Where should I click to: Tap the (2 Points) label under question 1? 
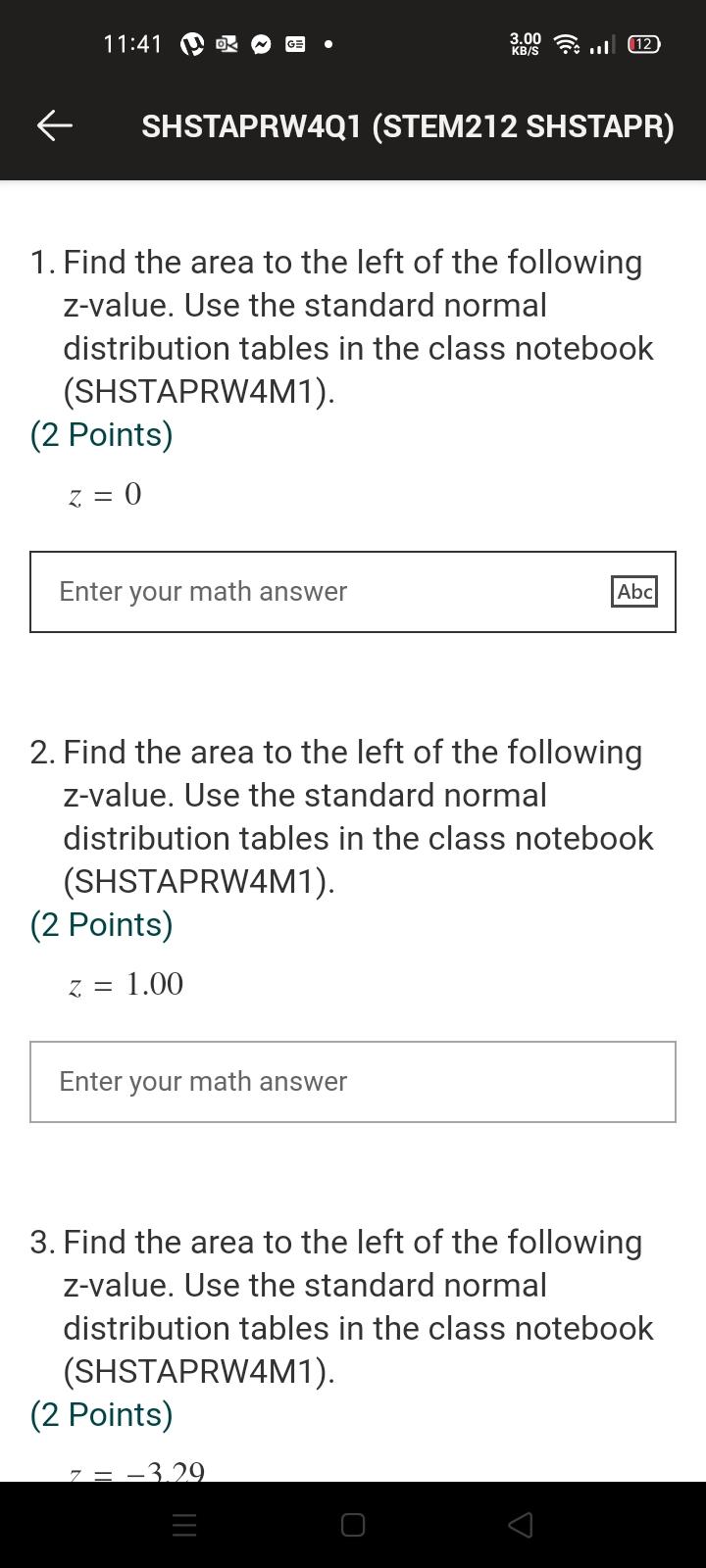click(x=102, y=434)
